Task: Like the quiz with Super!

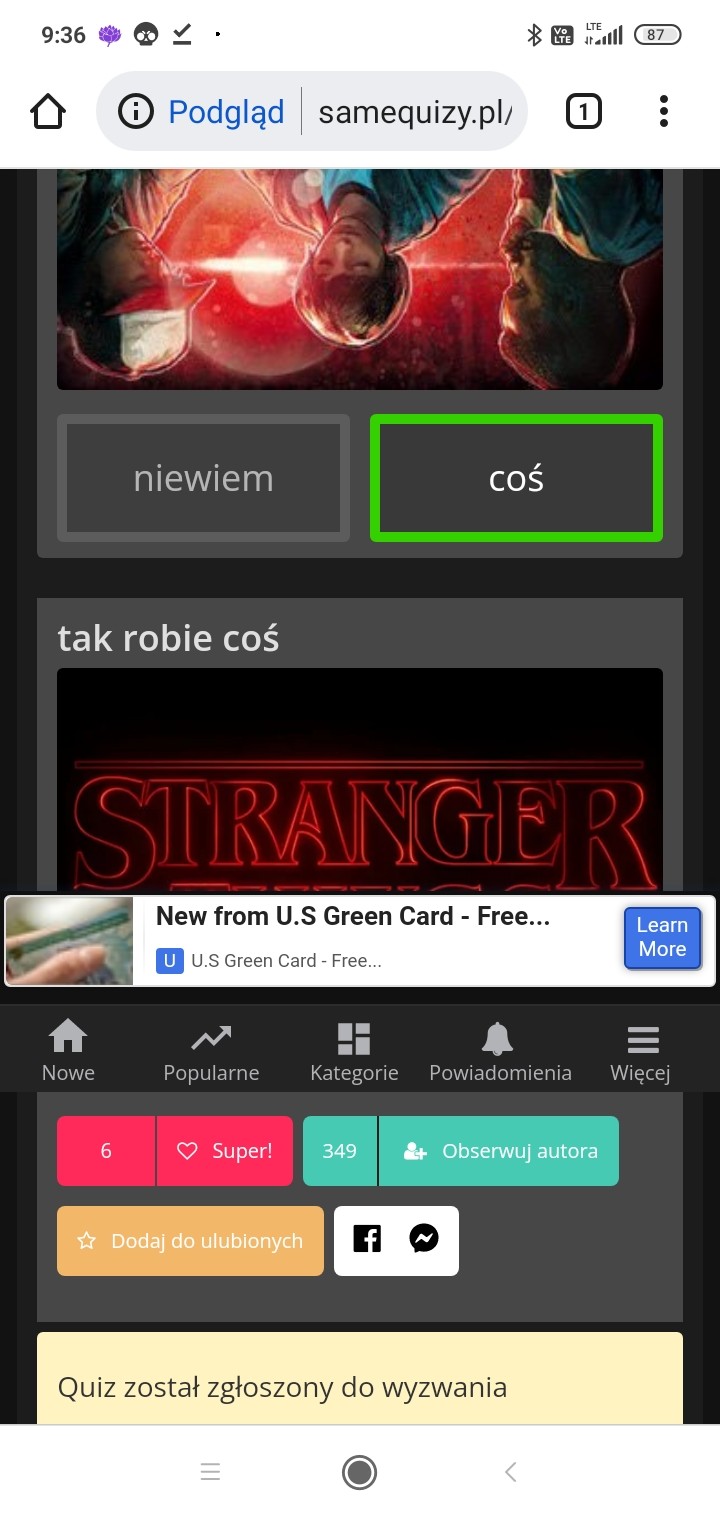Action: [x=225, y=1151]
